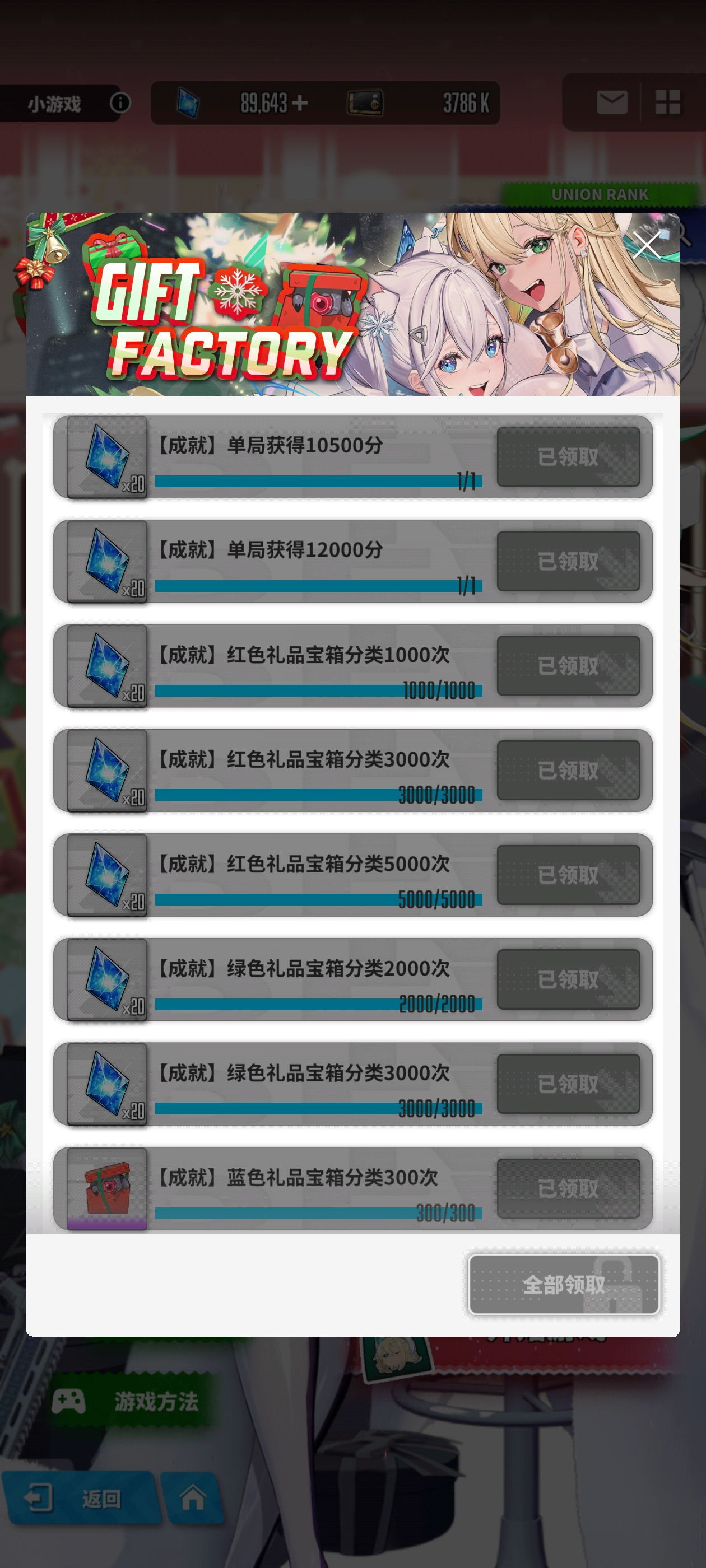This screenshot has height=1568, width=706.
Task: Tap 已领取 for 绿色礼品宝箱分类3000次
Action: [x=568, y=1084]
